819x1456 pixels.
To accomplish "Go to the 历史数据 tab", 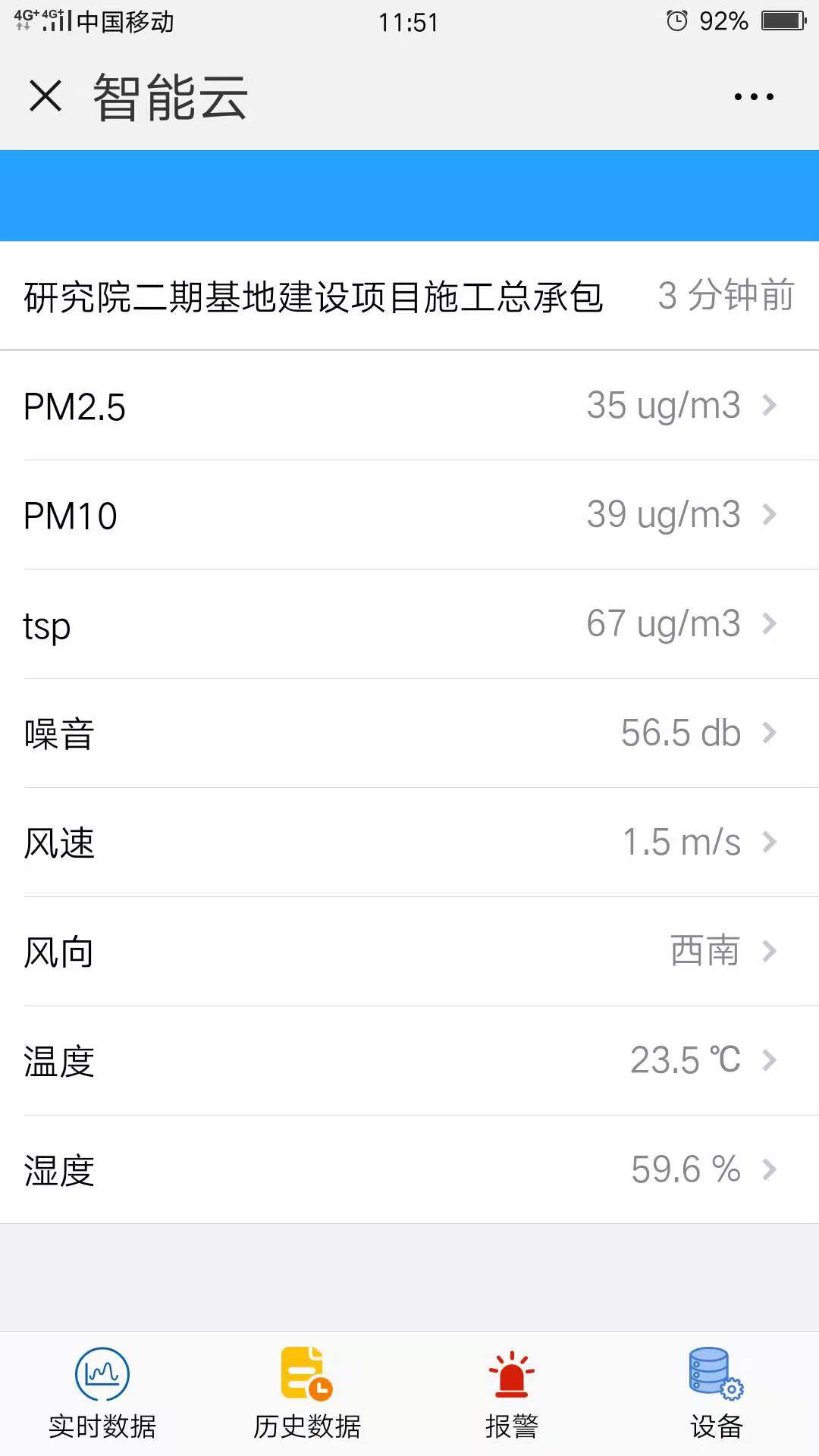I will [x=307, y=1394].
